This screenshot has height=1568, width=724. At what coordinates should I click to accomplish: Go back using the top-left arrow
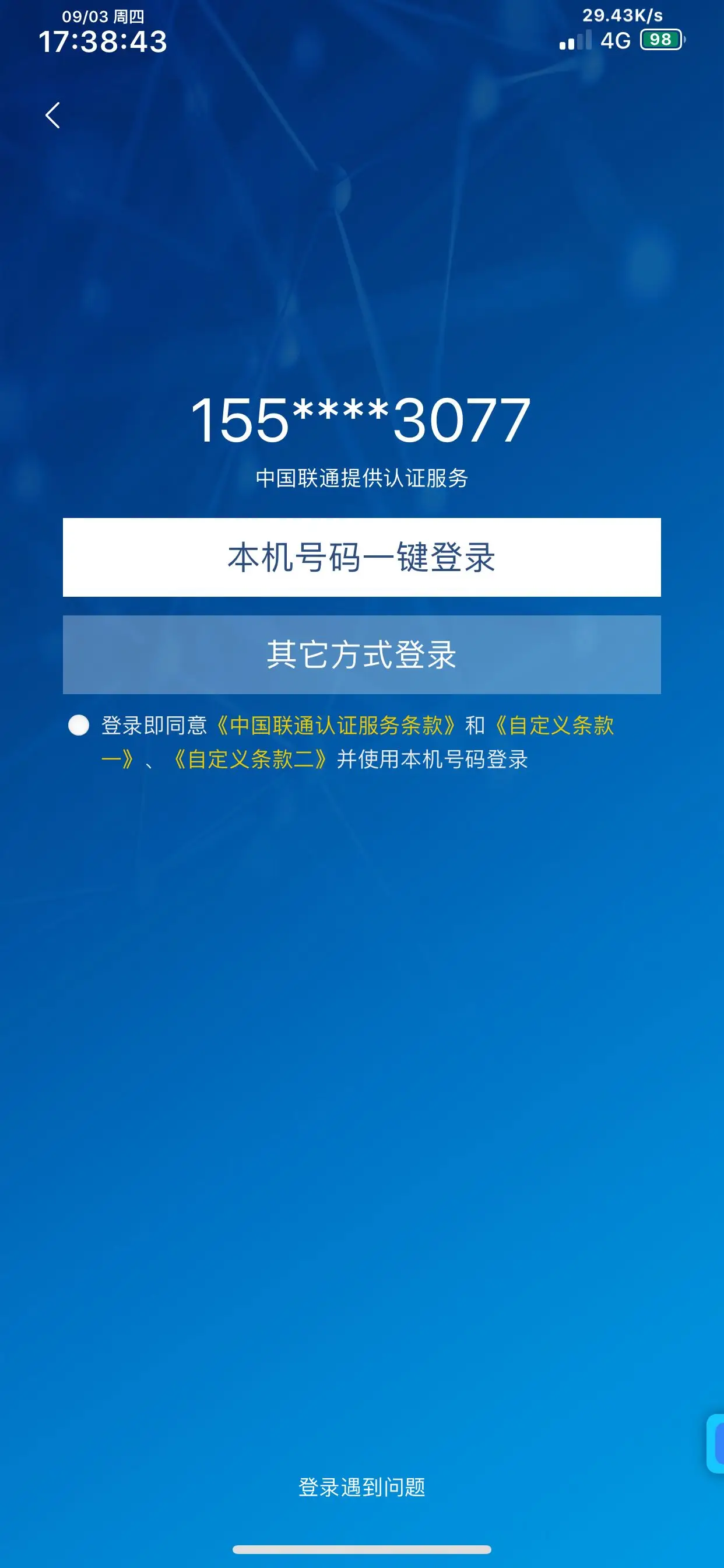point(53,115)
